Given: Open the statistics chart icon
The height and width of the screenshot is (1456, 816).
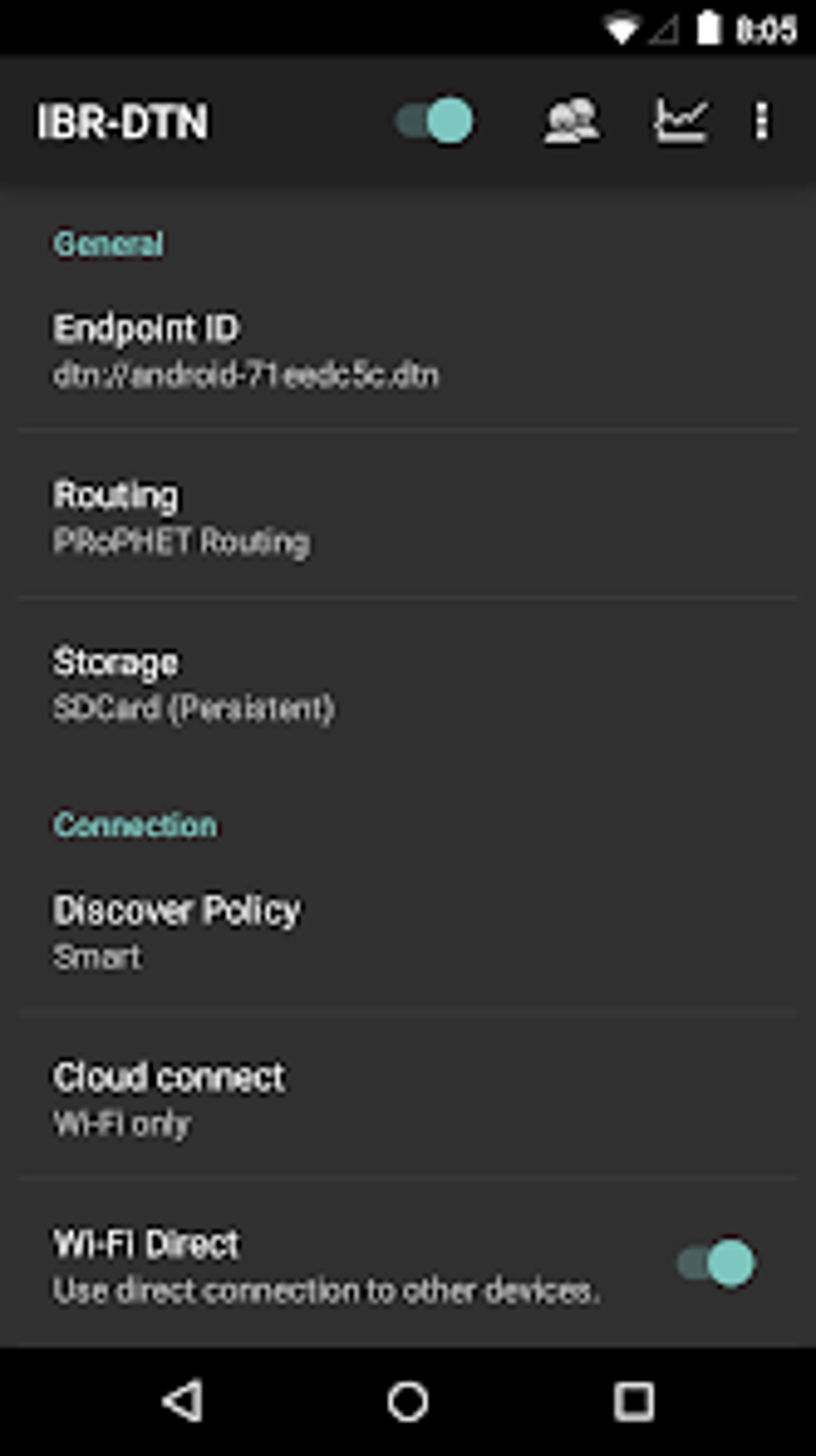Looking at the screenshot, I should click(x=679, y=122).
